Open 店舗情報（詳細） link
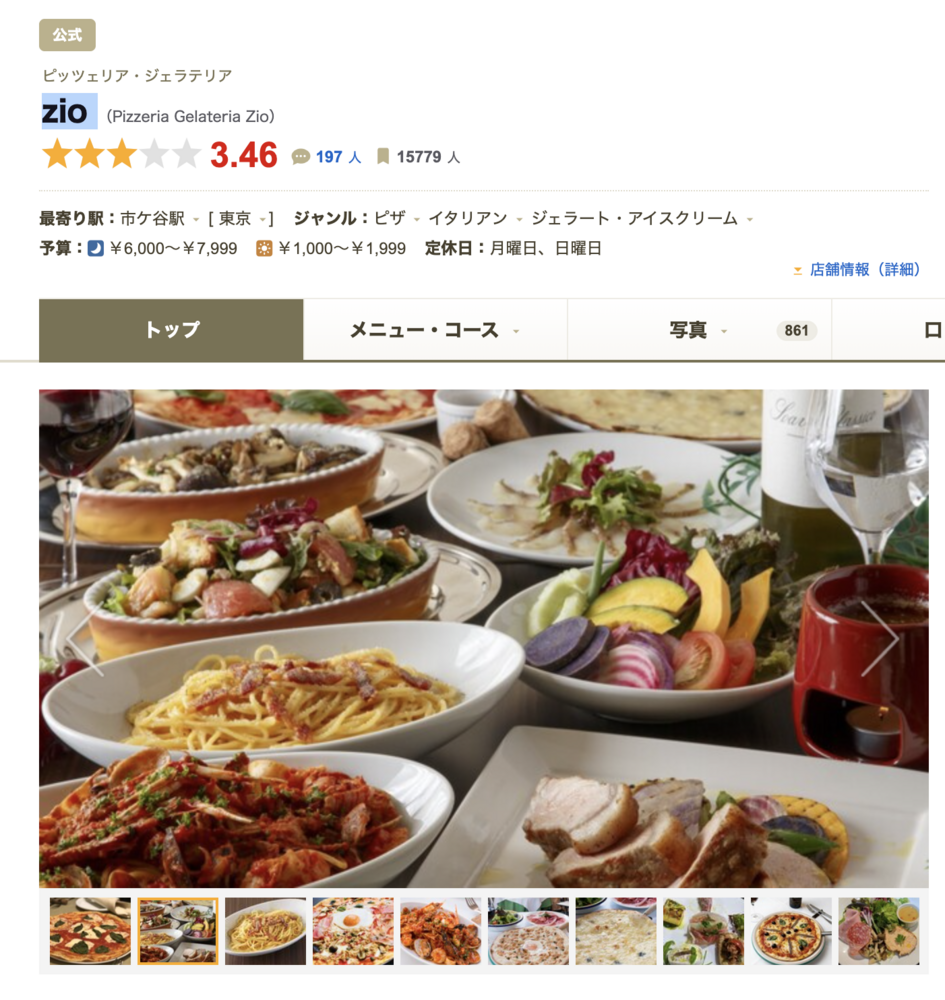Image resolution: width=945 pixels, height=1000 pixels. [x=863, y=269]
